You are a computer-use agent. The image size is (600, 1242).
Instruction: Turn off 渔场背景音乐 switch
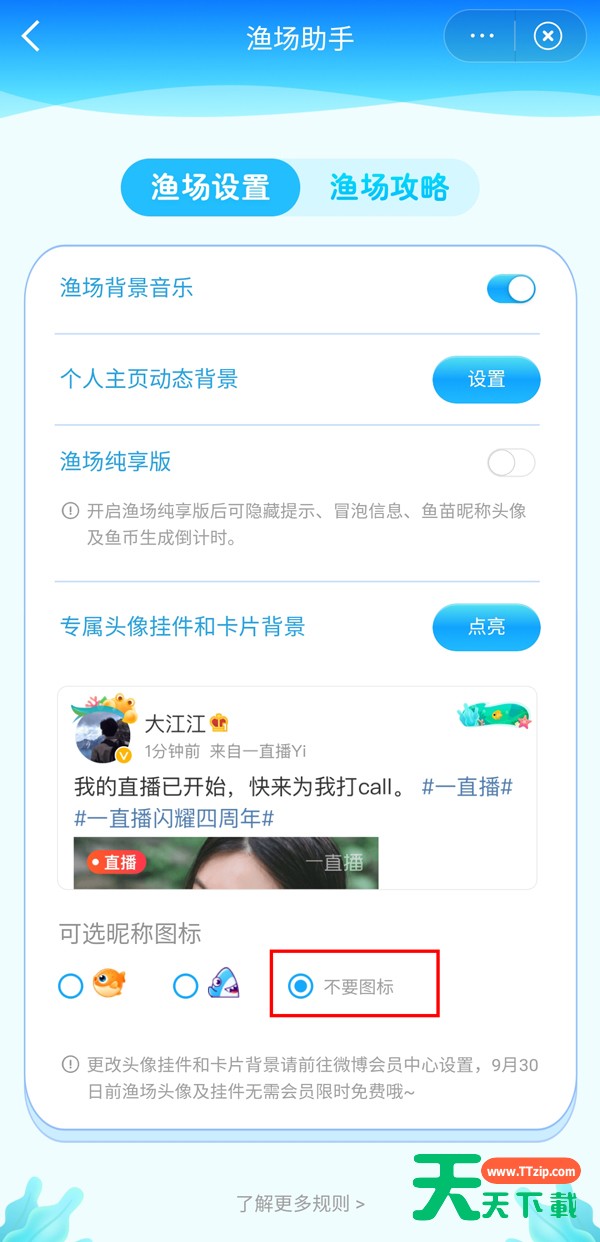tap(511, 289)
